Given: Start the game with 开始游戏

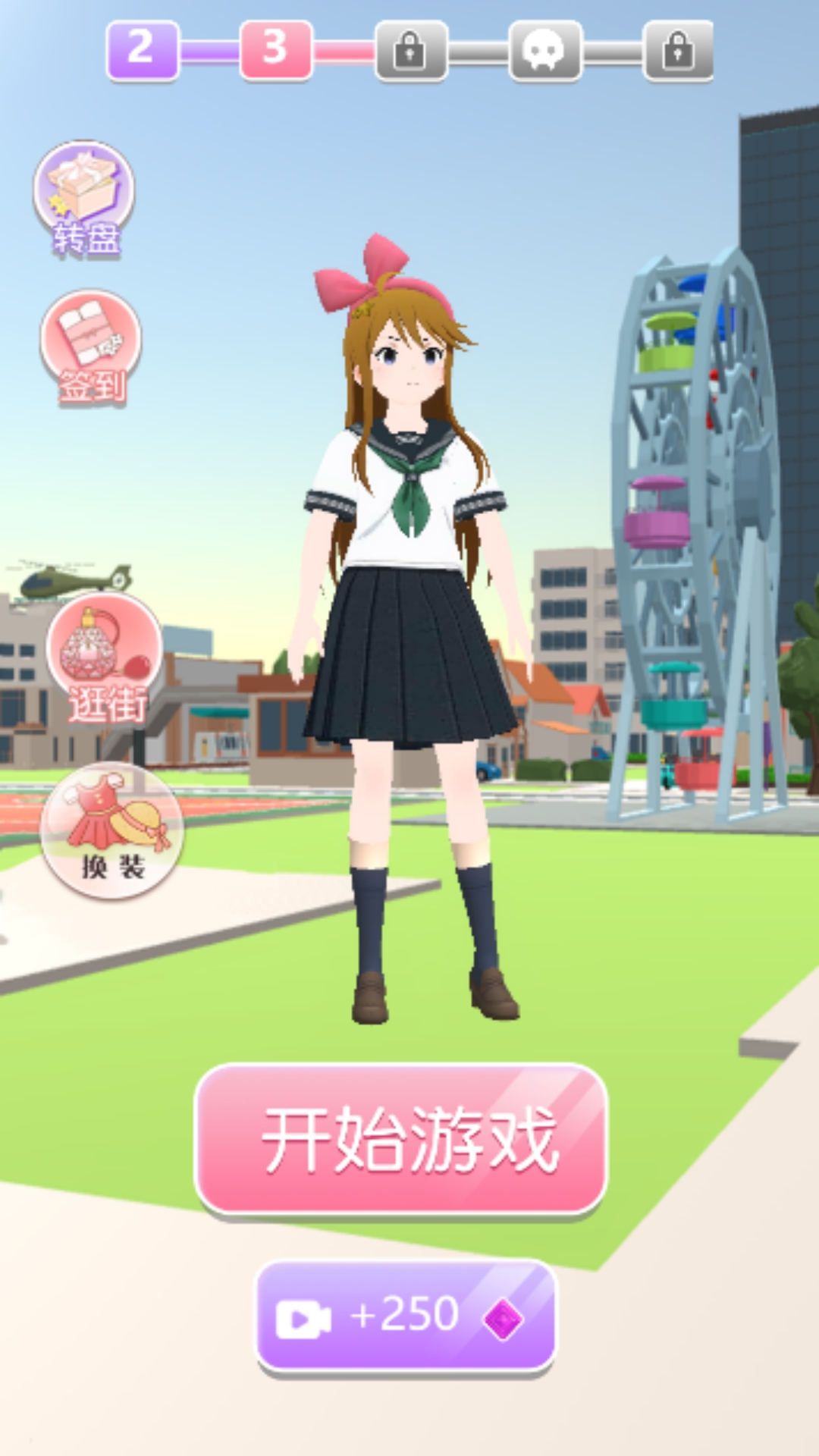Looking at the screenshot, I should [401, 1137].
